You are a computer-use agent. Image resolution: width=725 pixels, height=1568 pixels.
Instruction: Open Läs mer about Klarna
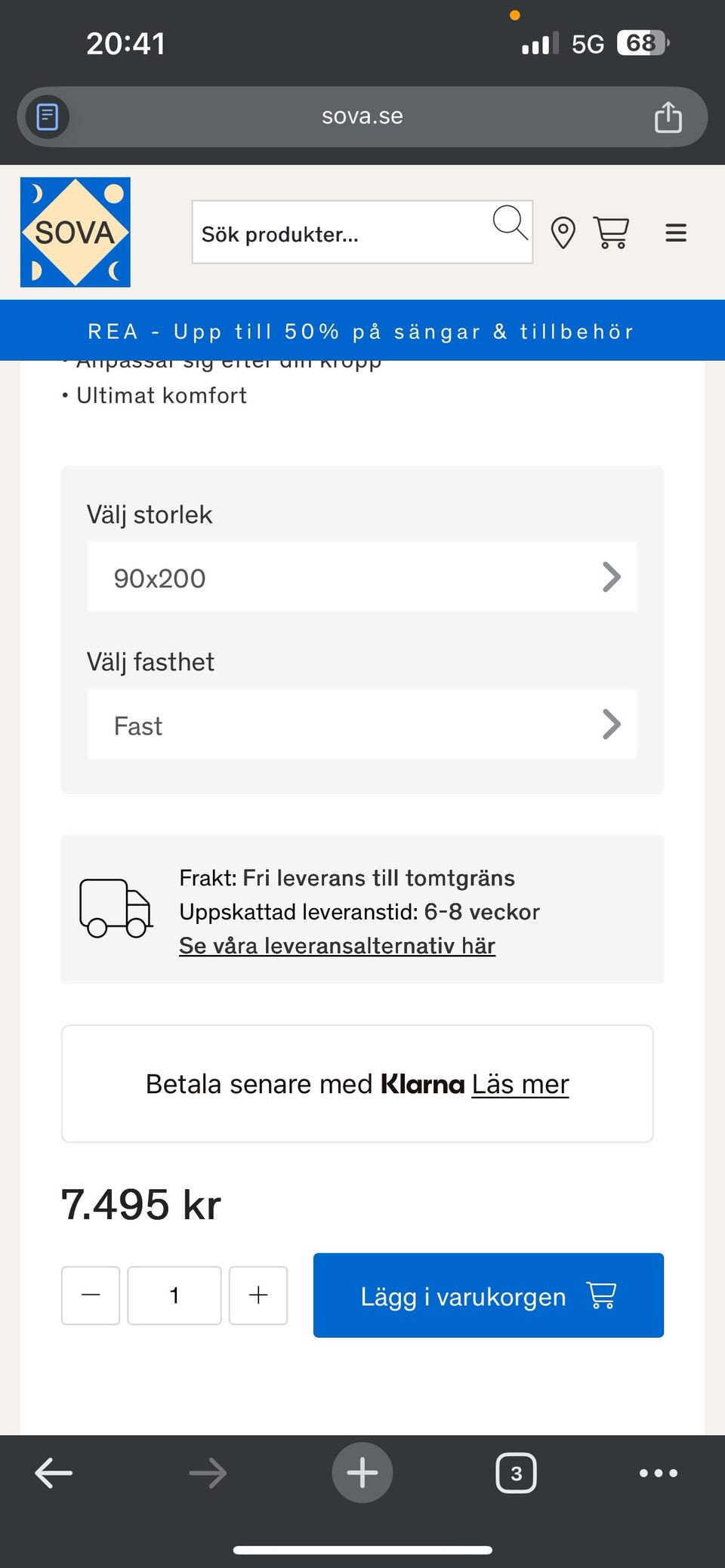(x=520, y=1083)
